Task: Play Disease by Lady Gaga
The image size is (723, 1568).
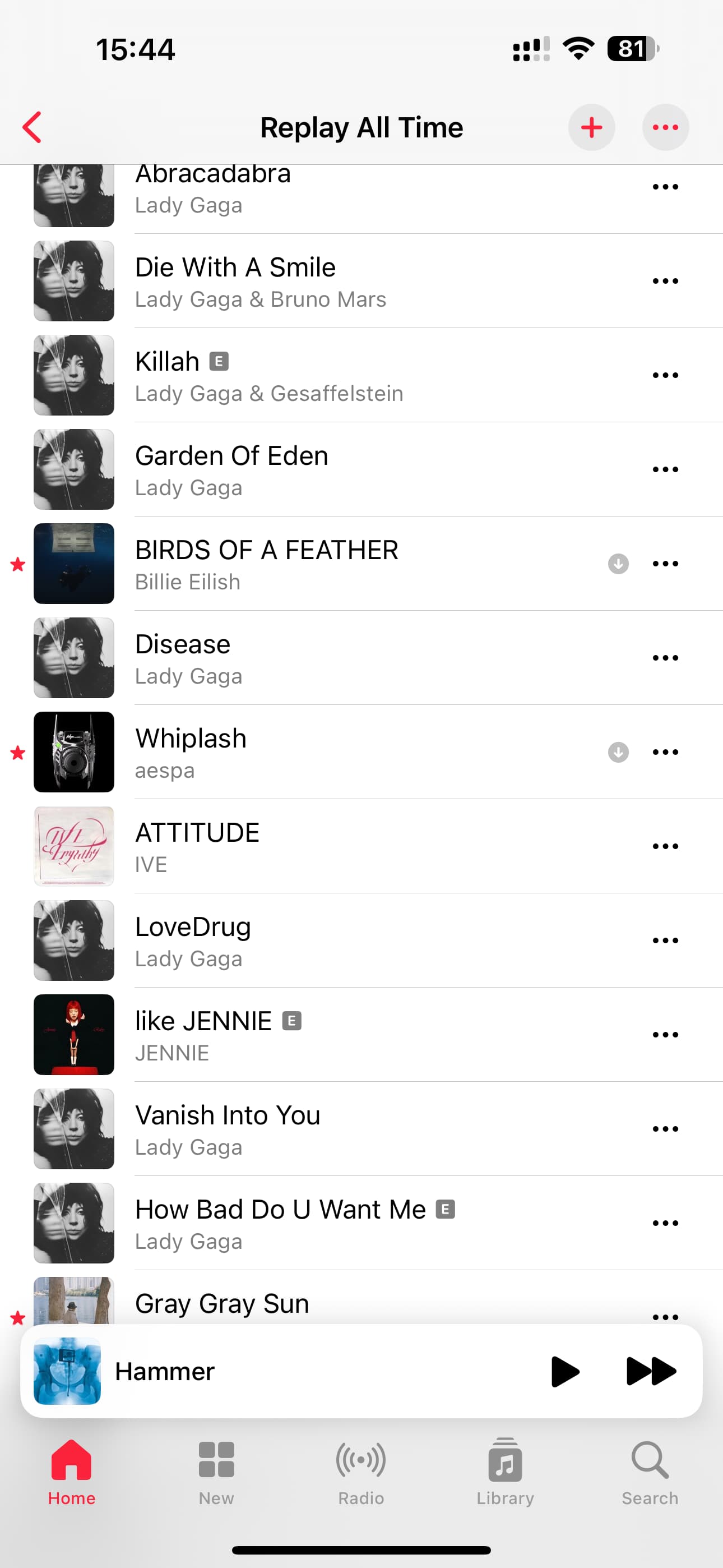Action: pyautogui.click(x=361, y=658)
